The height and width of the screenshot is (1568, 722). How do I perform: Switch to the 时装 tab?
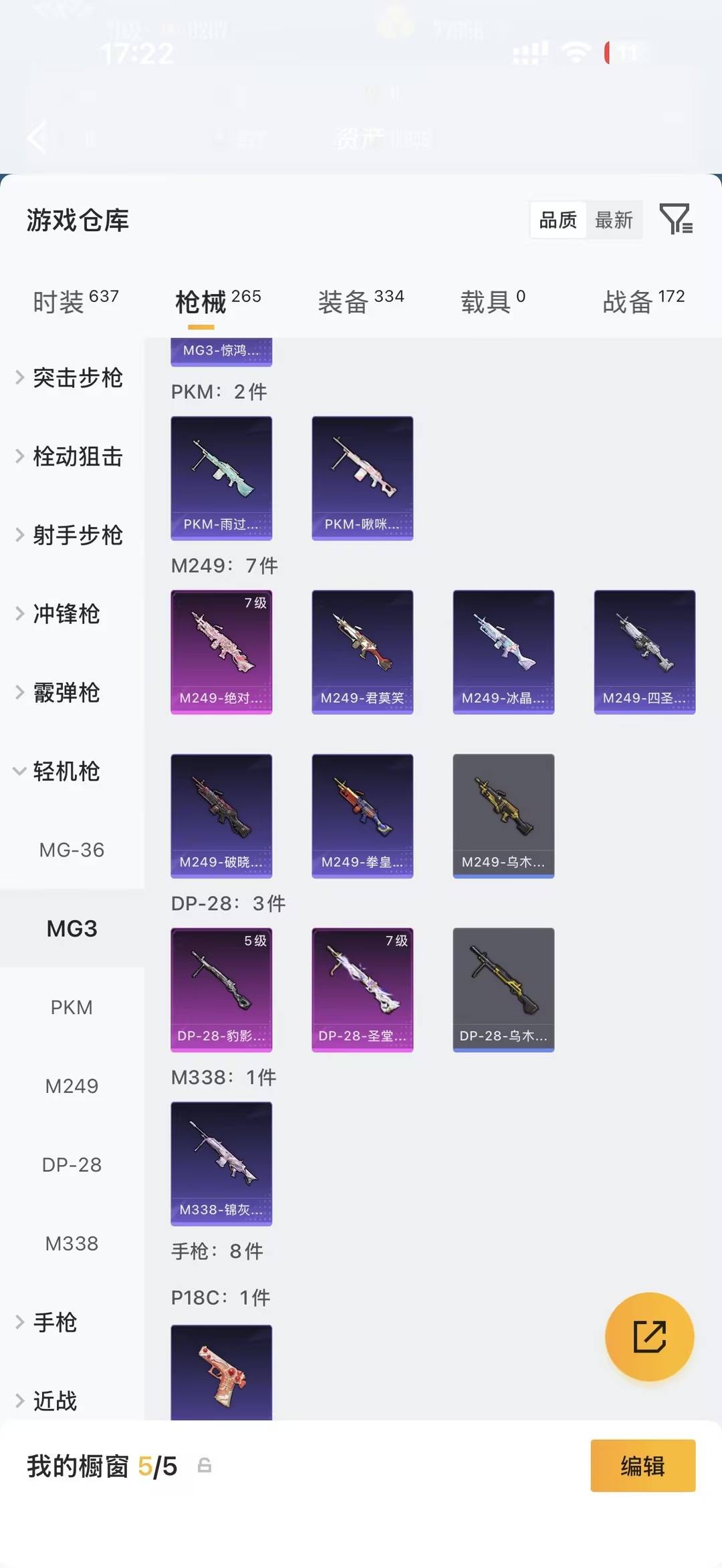(76, 301)
